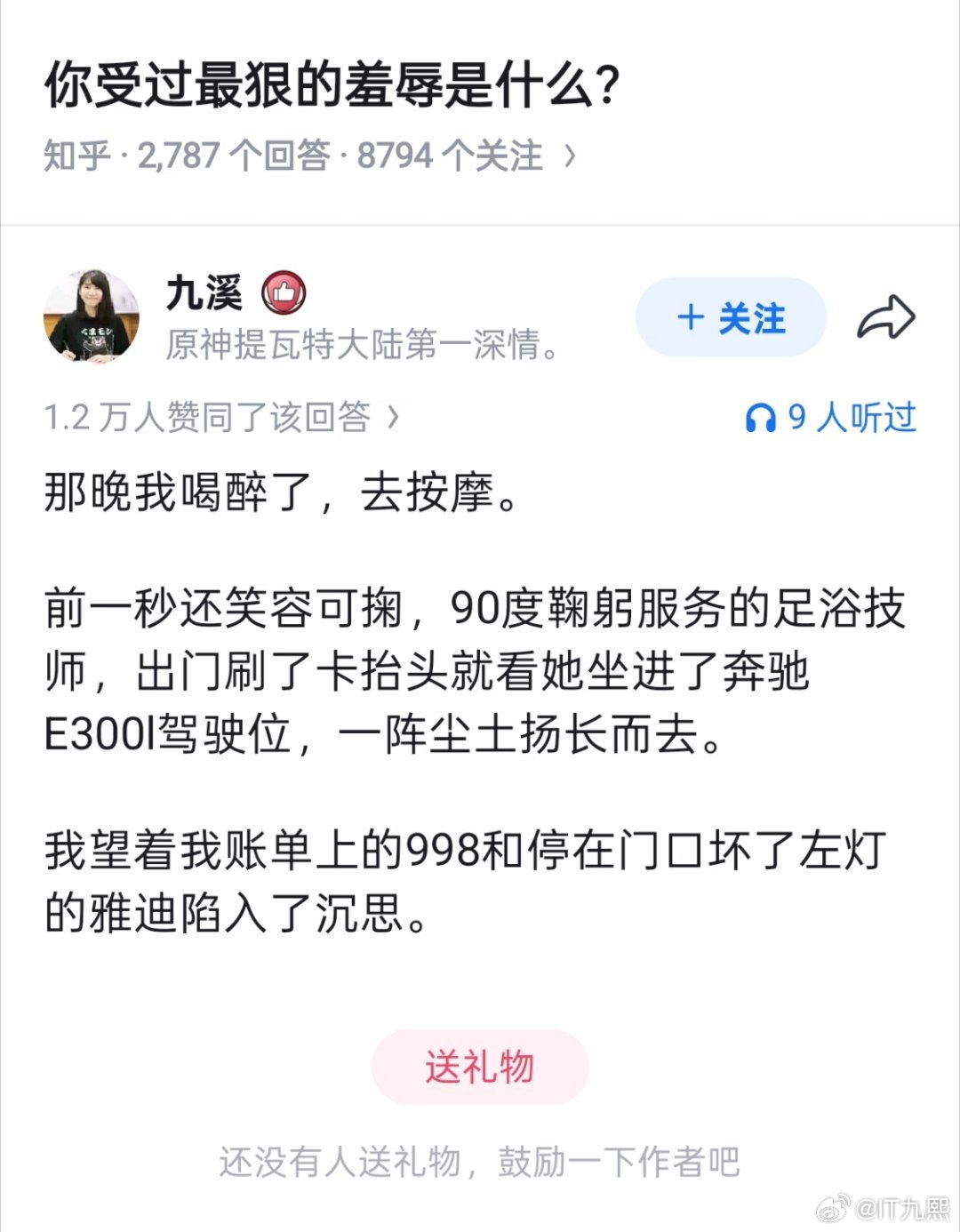This screenshot has width=960, height=1232.
Task: Expand the chevron after 8794 个关注
Action: 568,154
